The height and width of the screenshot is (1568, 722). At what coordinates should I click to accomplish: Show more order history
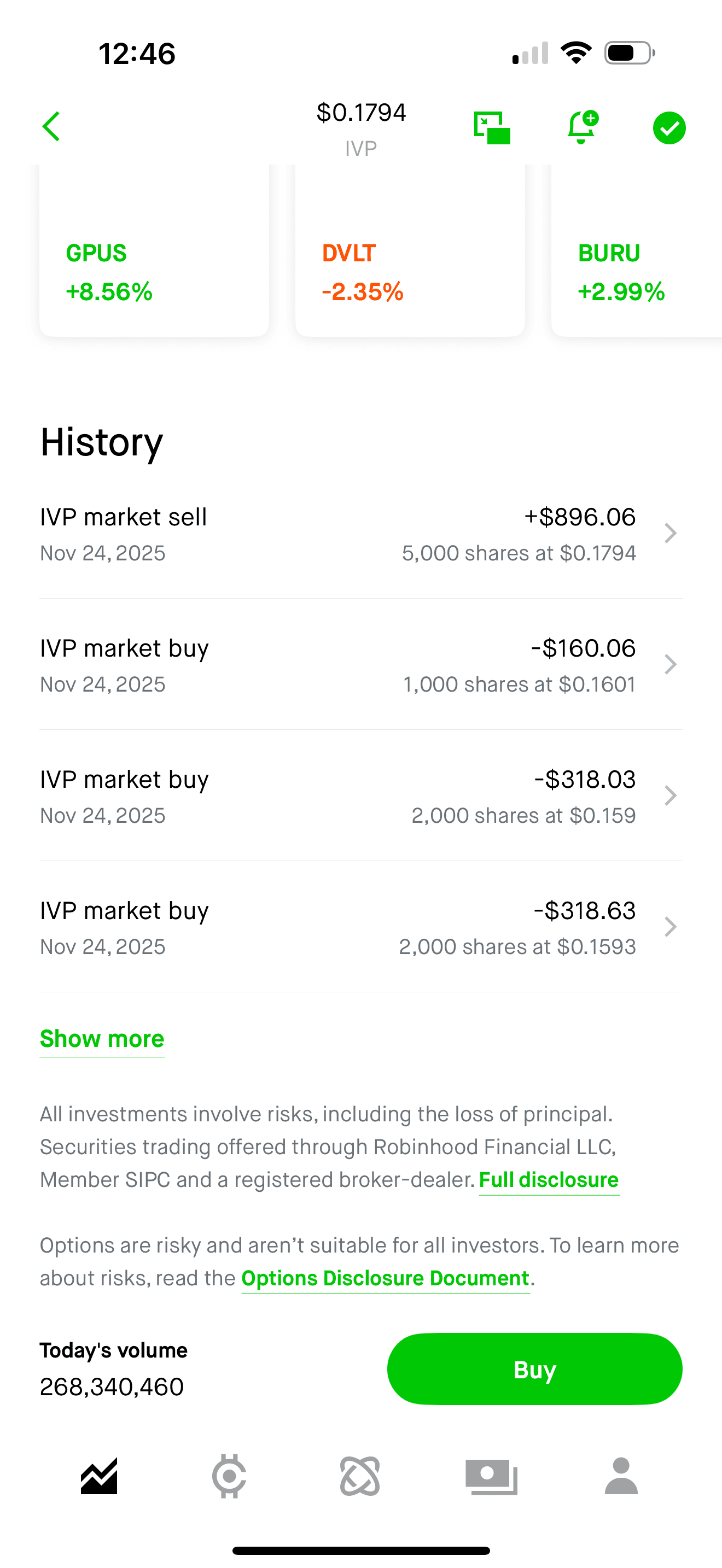pyautogui.click(x=102, y=1039)
